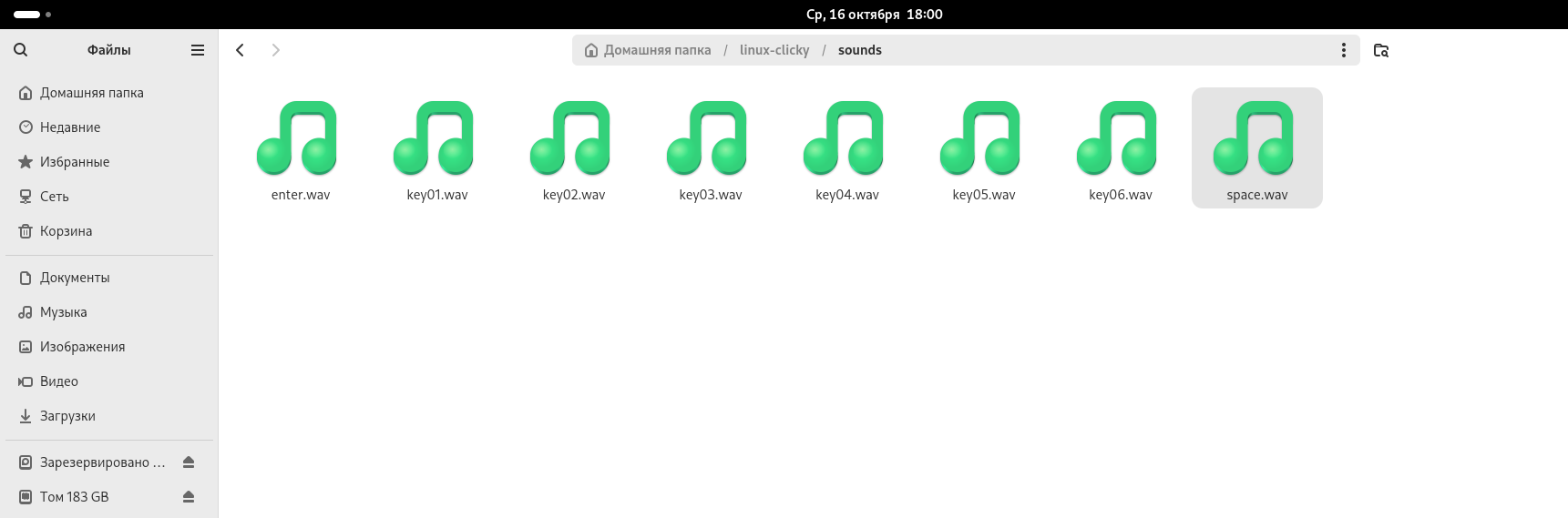Search in the current folder icon
The image size is (1568, 518).
click(1380, 50)
